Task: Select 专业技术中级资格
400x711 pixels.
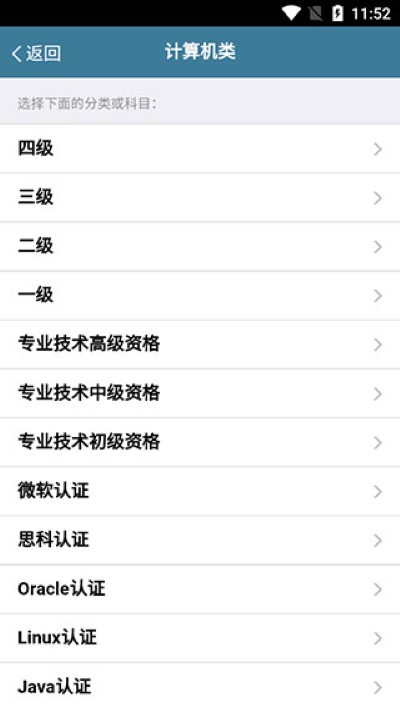Action: 200,394
